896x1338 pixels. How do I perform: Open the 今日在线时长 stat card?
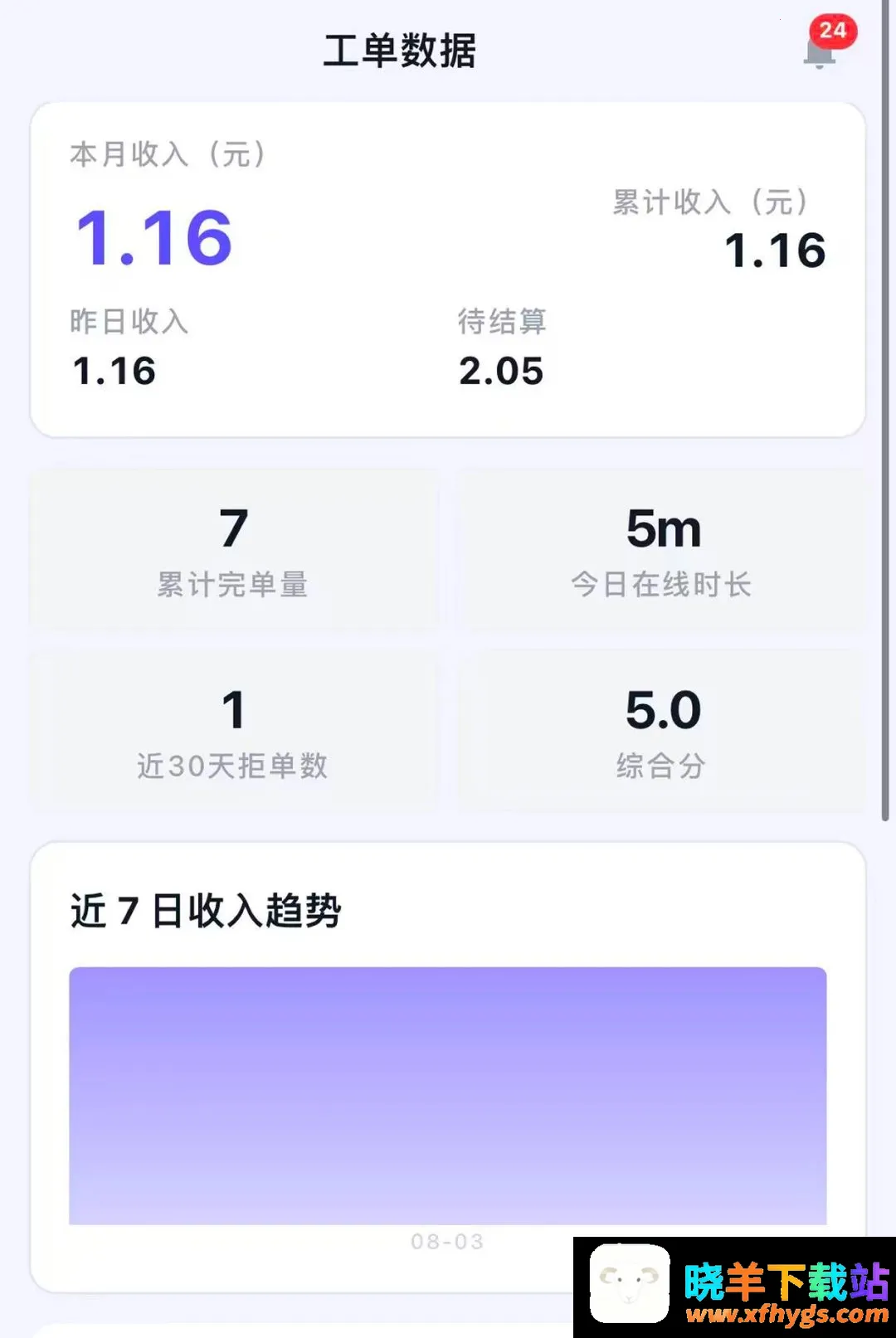661,550
